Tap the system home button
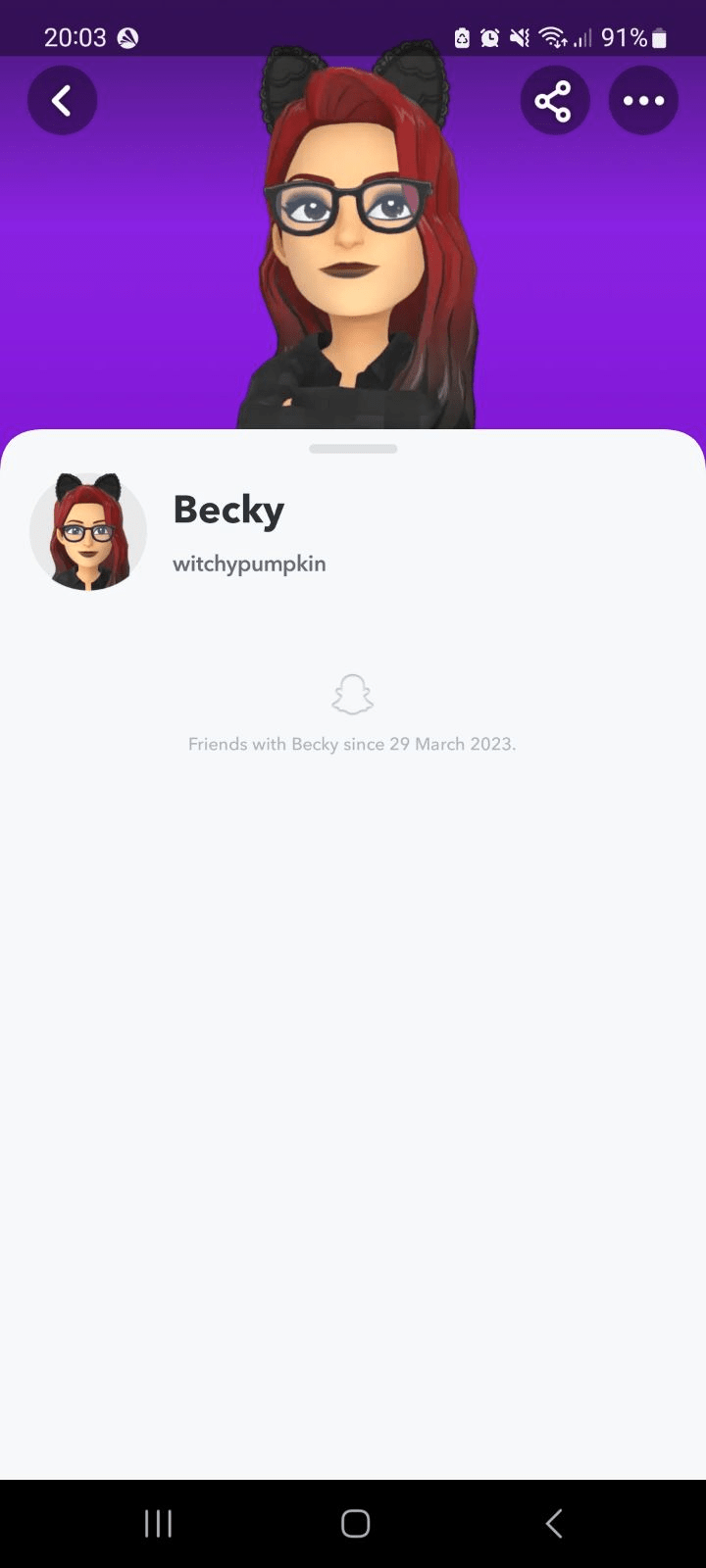This screenshot has width=706, height=1568. tap(355, 1523)
